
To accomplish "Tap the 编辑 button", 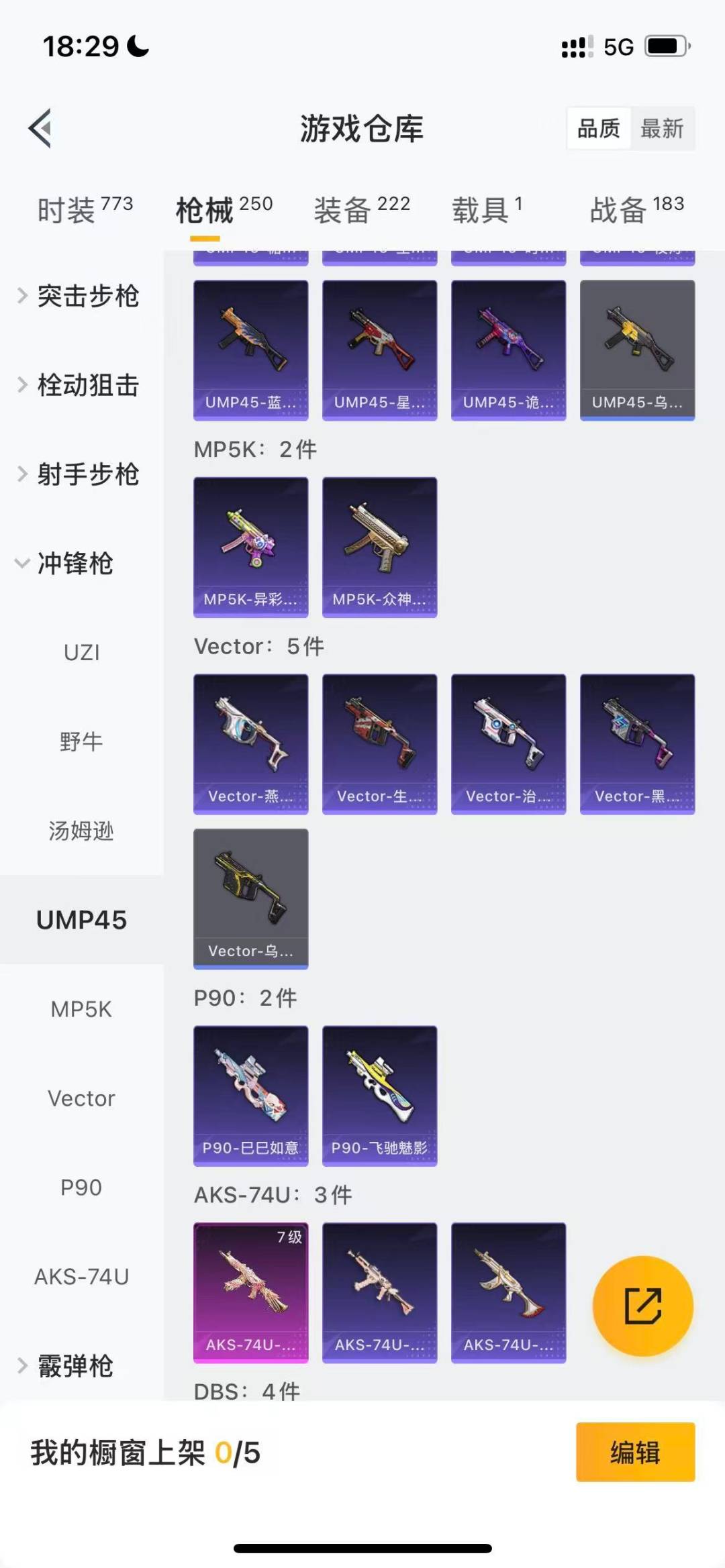I will click(x=634, y=1453).
